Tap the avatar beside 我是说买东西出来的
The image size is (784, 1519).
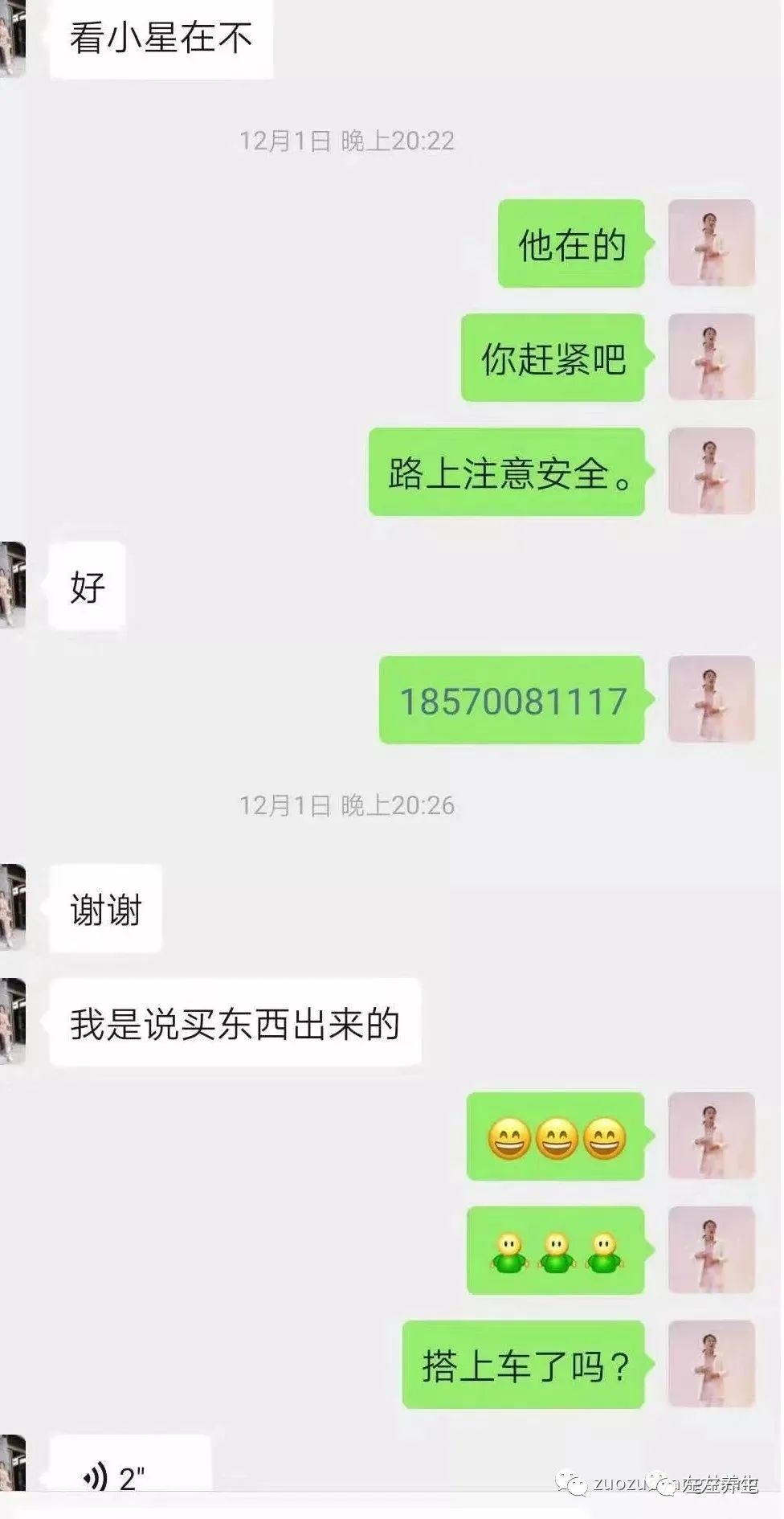click(x=13, y=1022)
